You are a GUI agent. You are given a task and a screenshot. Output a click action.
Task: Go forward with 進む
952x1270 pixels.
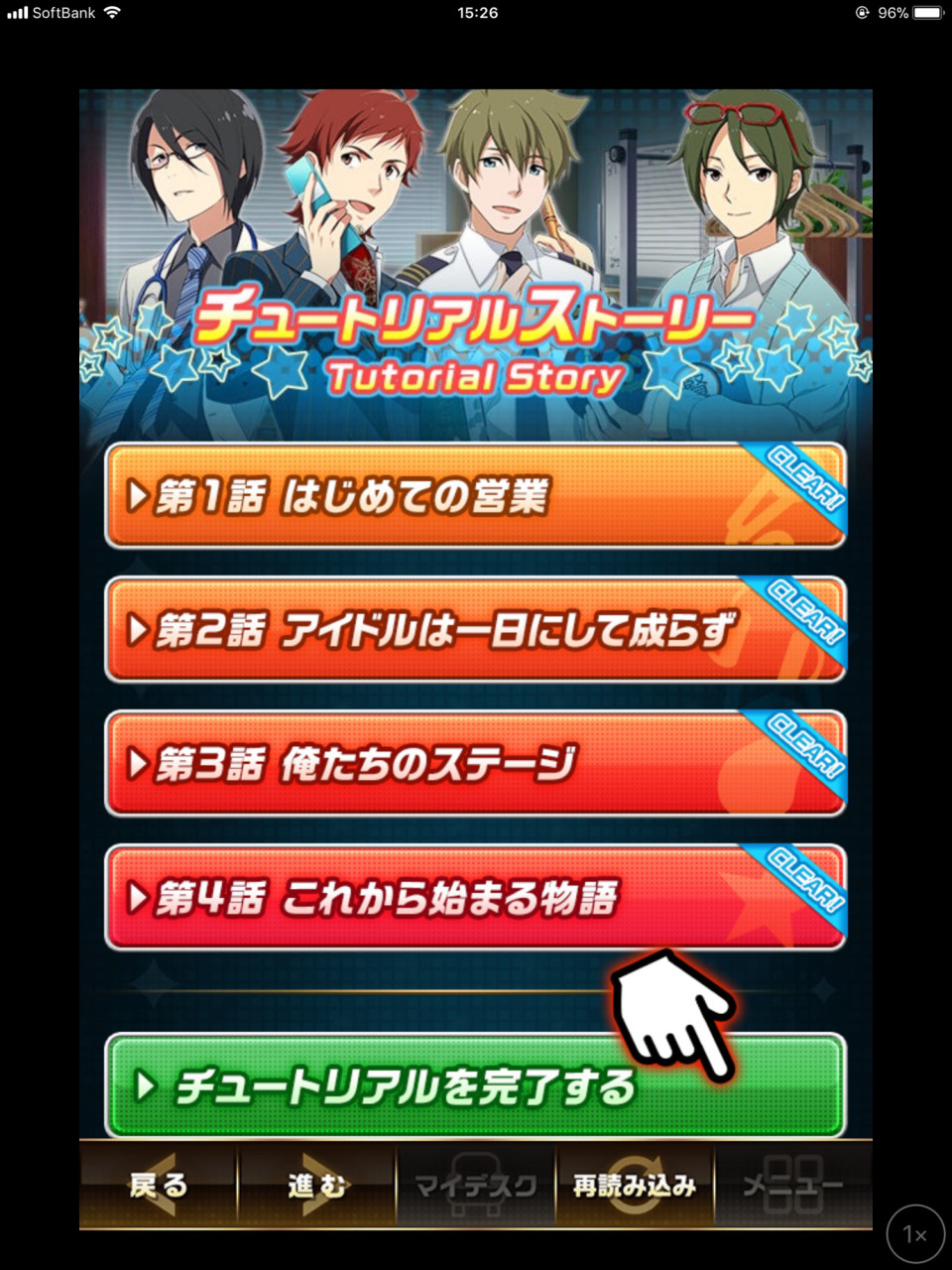point(317,1185)
